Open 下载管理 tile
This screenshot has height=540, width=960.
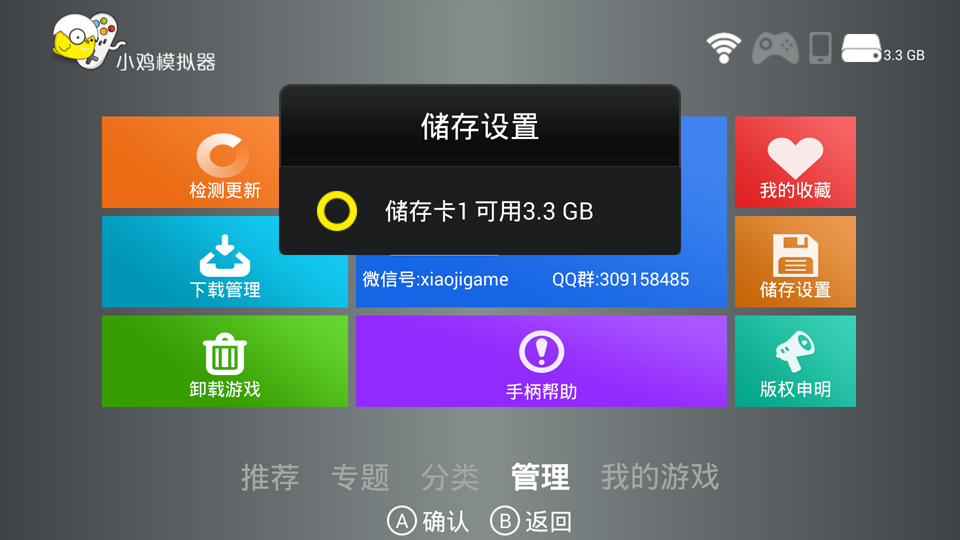(224, 262)
